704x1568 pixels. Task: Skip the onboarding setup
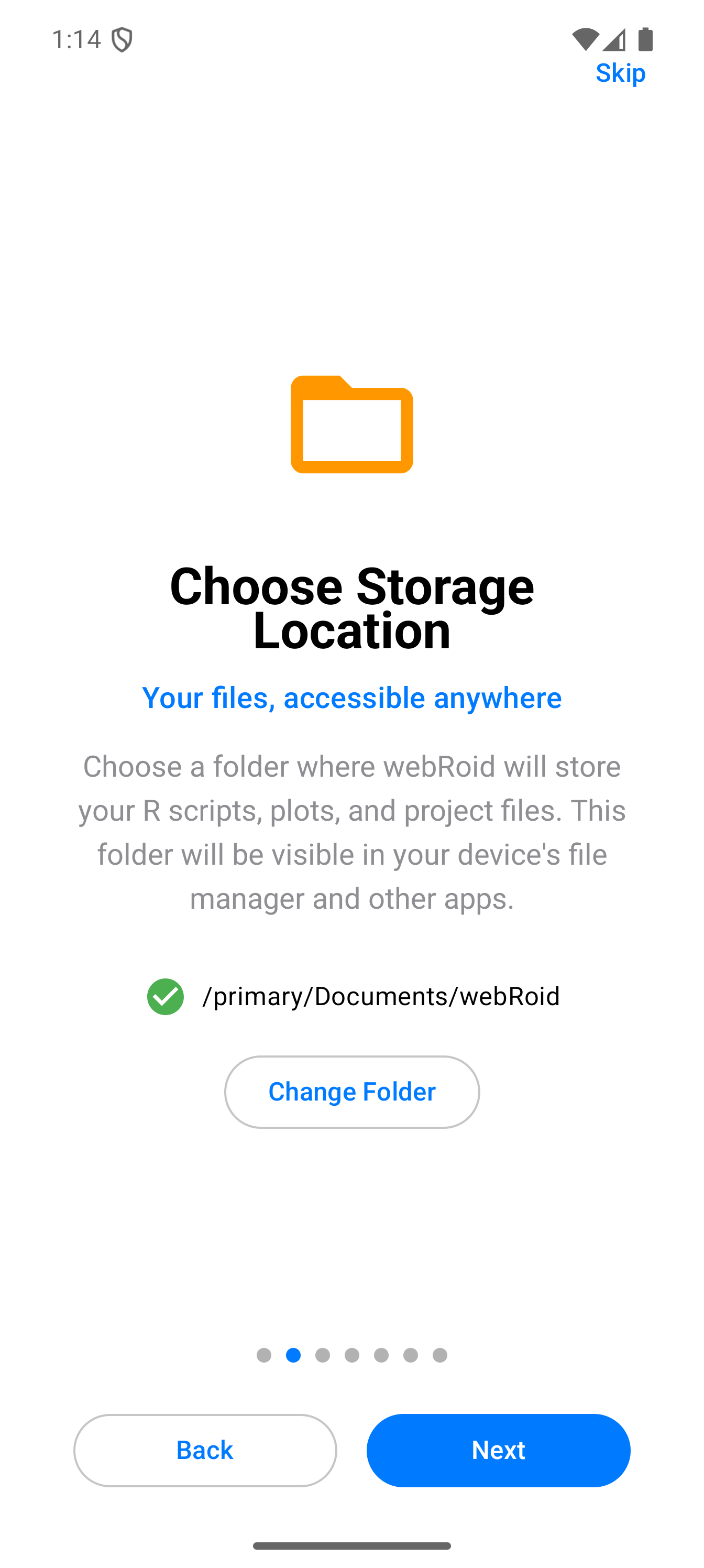click(x=620, y=73)
